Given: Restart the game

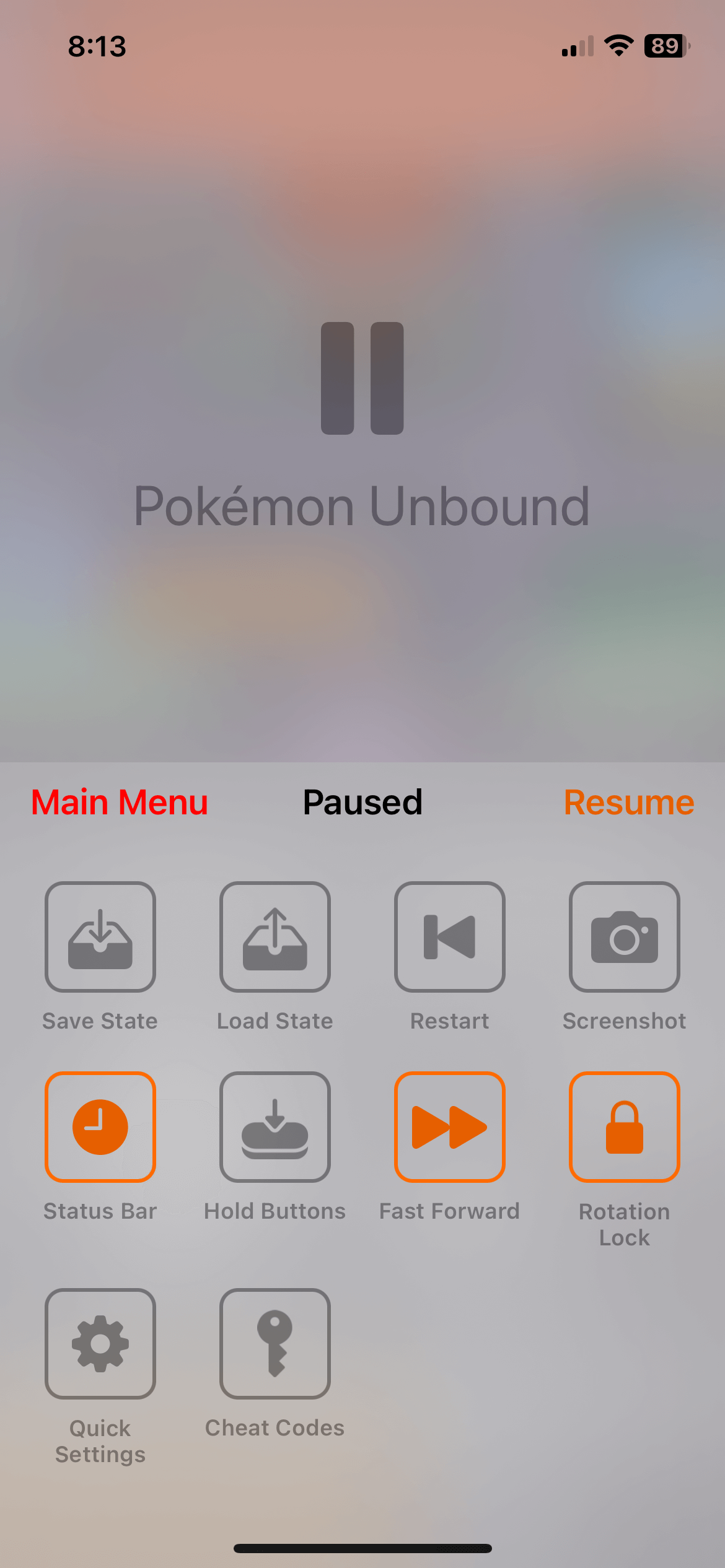Looking at the screenshot, I should pos(450,937).
